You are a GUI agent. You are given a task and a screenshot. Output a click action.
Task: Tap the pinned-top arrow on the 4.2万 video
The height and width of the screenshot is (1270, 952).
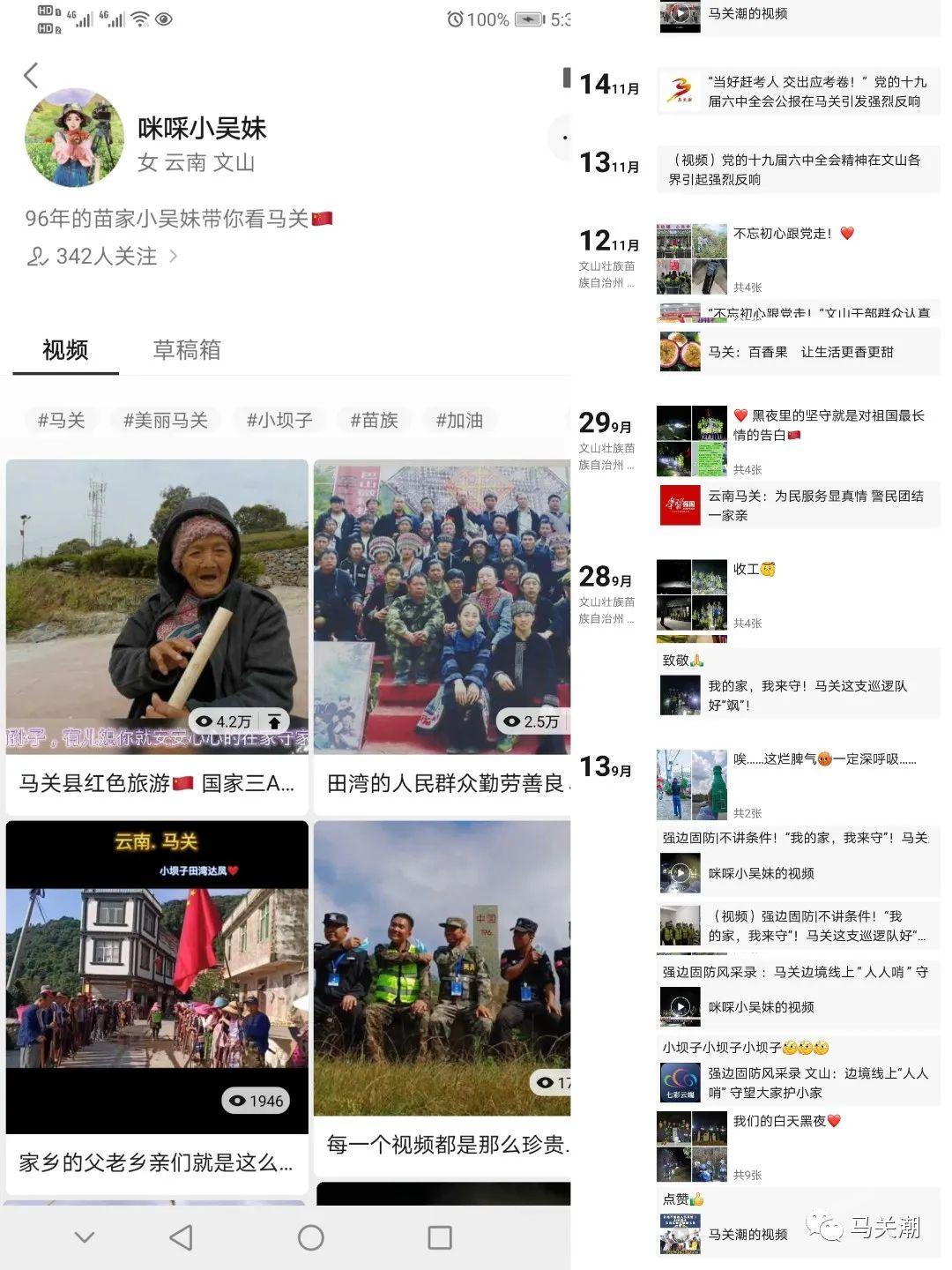(x=276, y=721)
